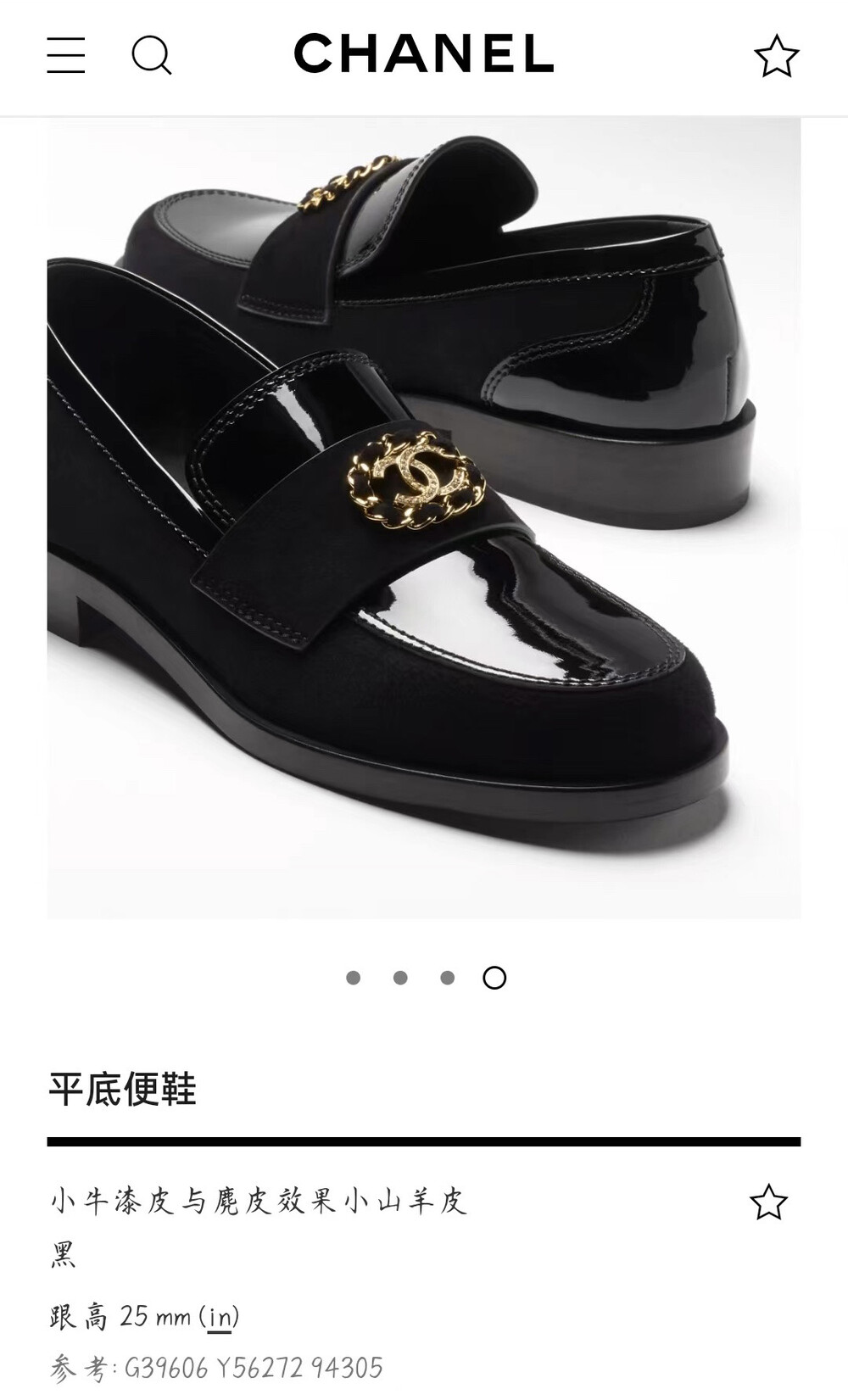Open the loafer product photo
The height and width of the screenshot is (1400, 848).
[x=424, y=517]
